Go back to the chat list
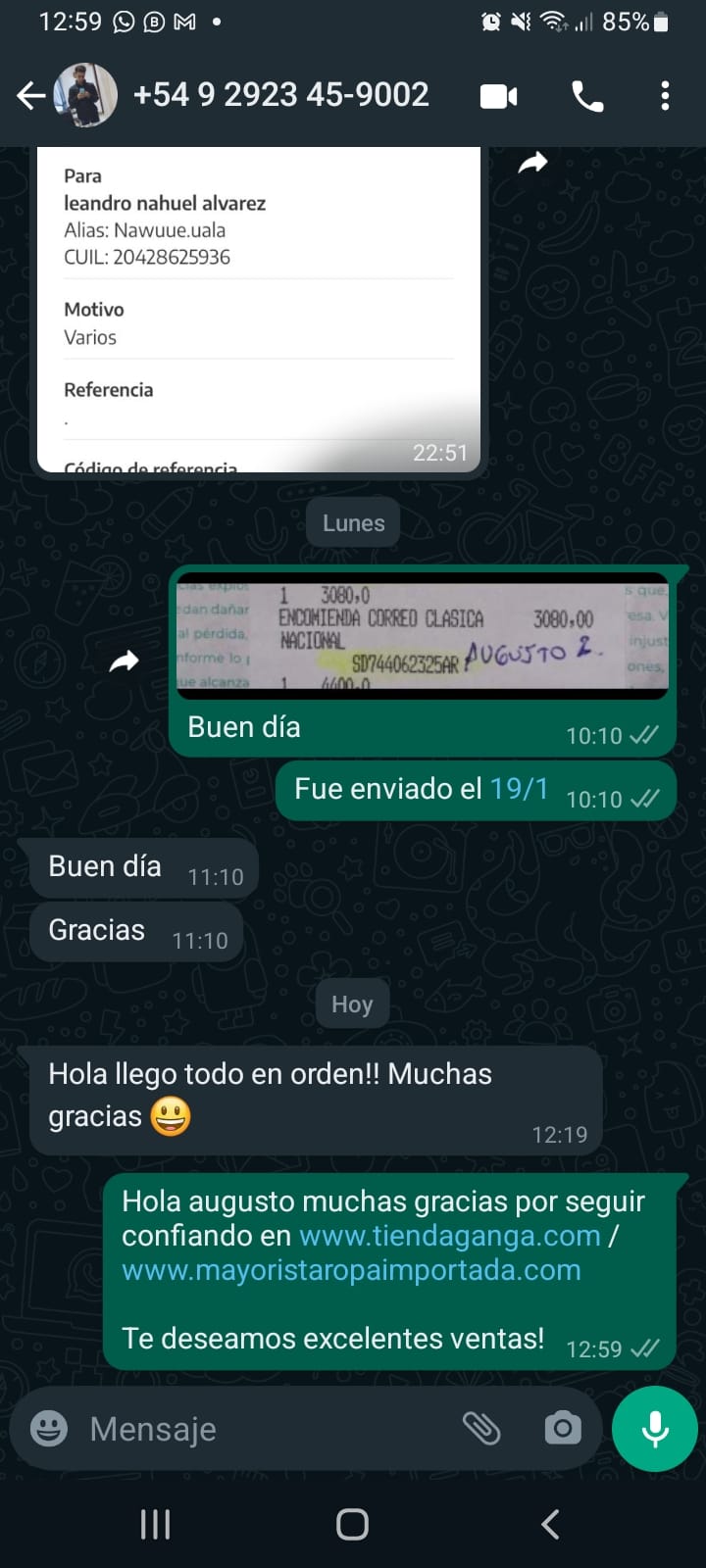 click(31, 96)
